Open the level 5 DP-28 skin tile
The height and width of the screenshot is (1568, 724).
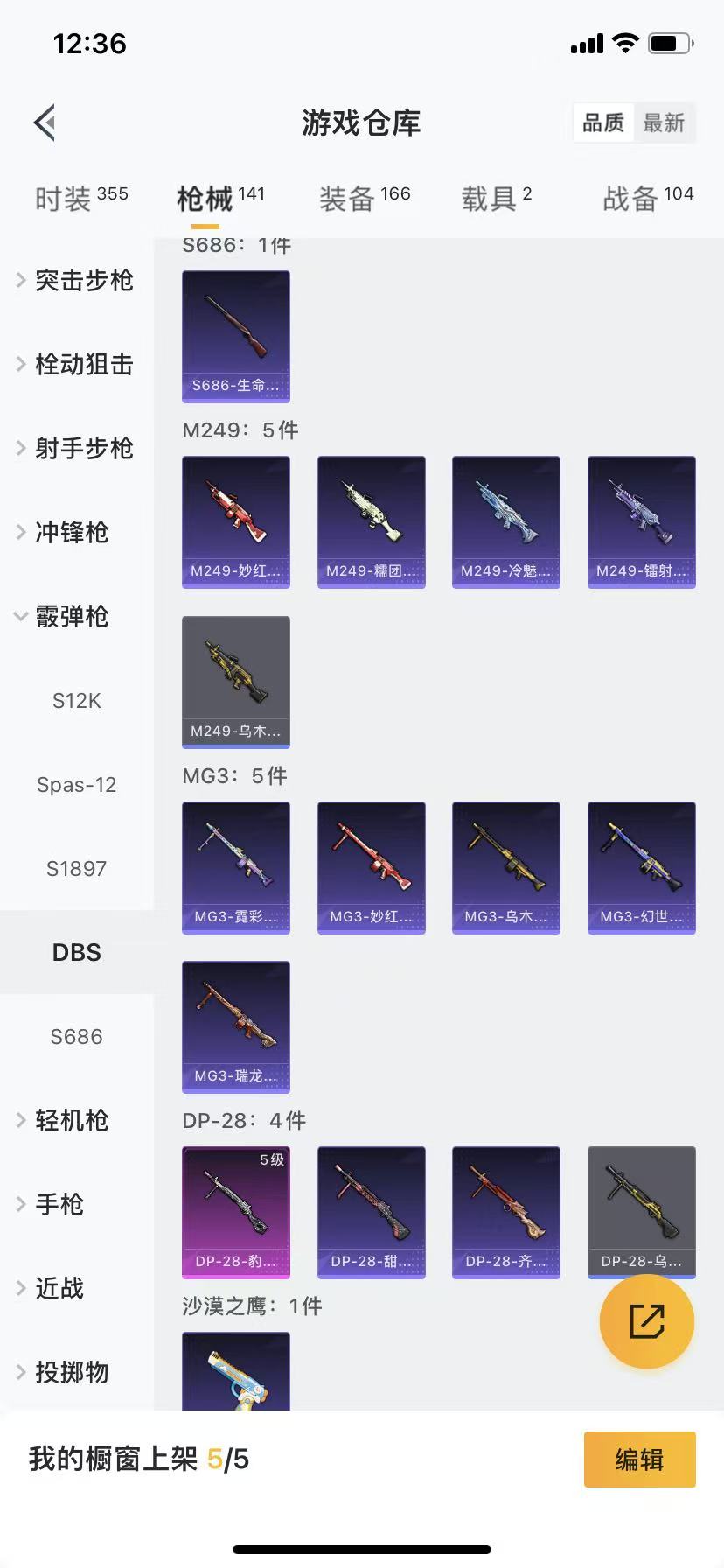pyautogui.click(x=236, y=1213)
